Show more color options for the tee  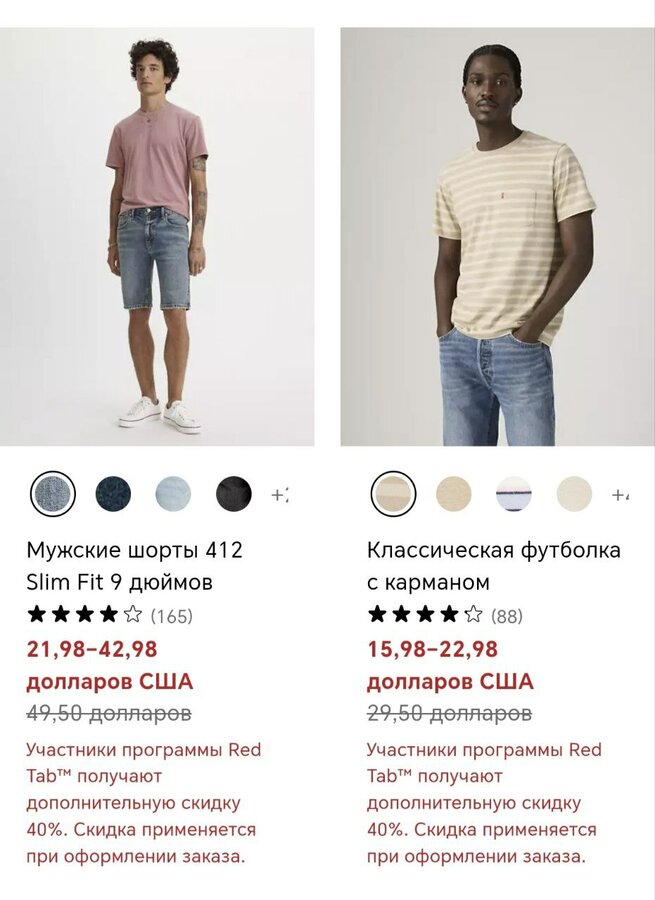pyautogui.click(x=620, y=494)
